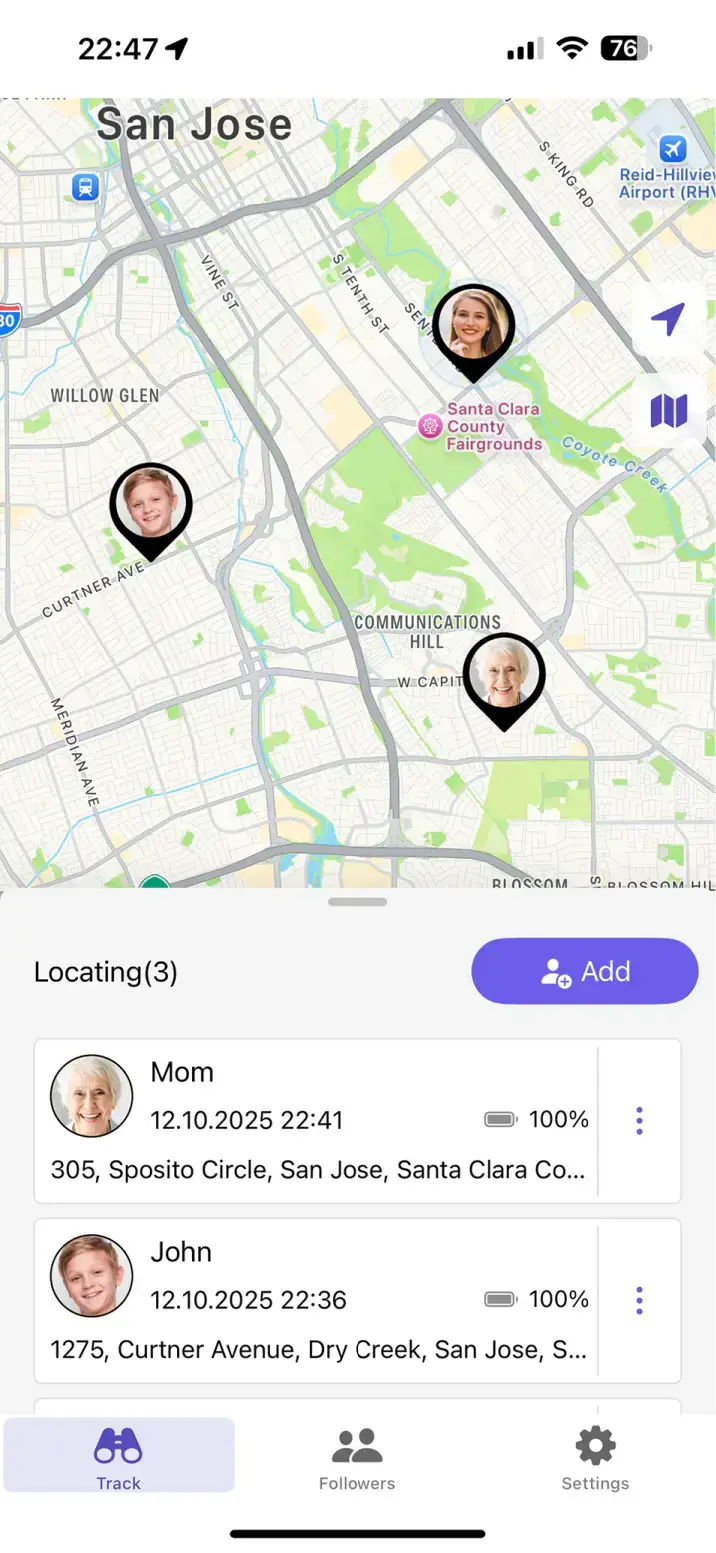The width and height of the screenshot is (716, 1553).
Task: Center map on my current location
Action: (668, 320)
